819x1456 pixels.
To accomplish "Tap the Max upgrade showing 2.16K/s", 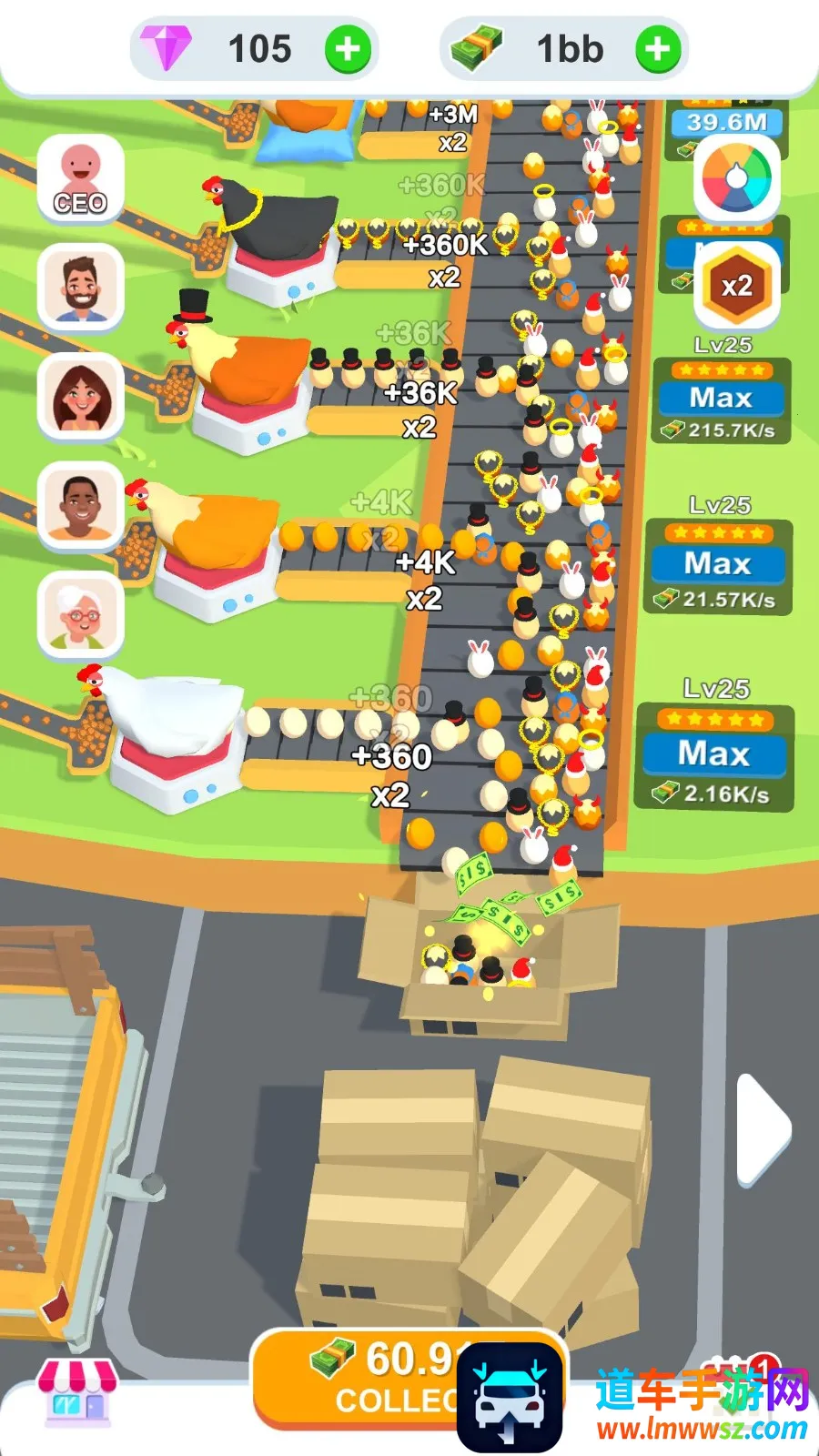I will coord(714,754).
